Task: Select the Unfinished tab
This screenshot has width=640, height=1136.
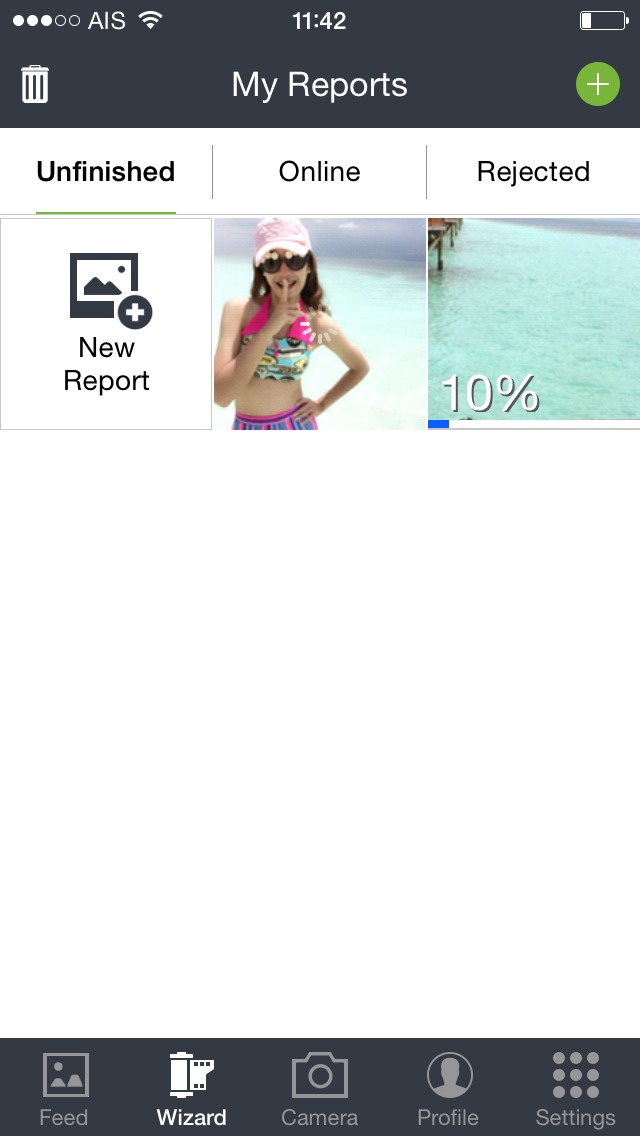Action: tap(106, 172)
